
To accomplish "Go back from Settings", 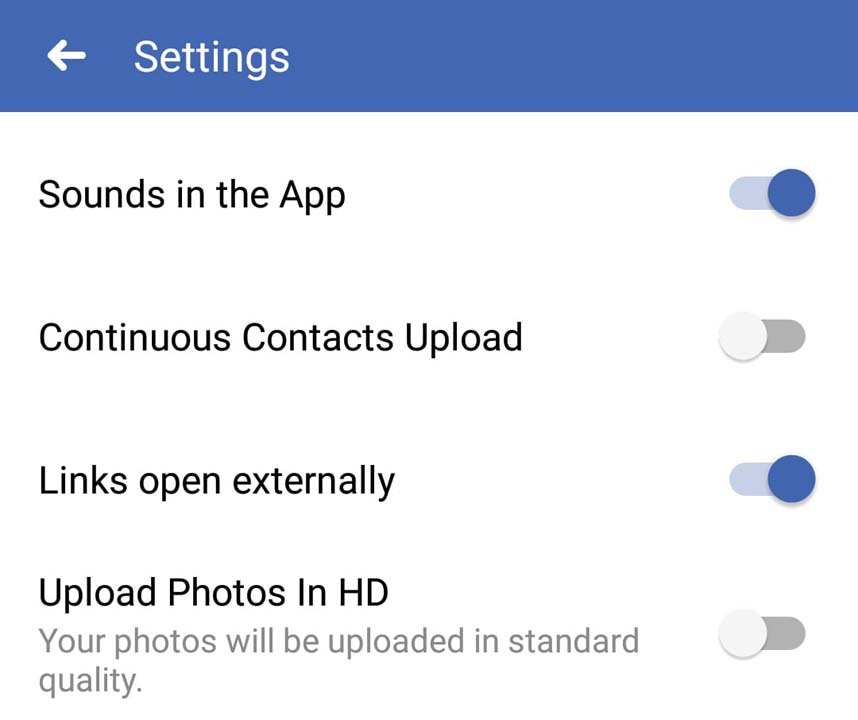I will (x=66, y=57).
